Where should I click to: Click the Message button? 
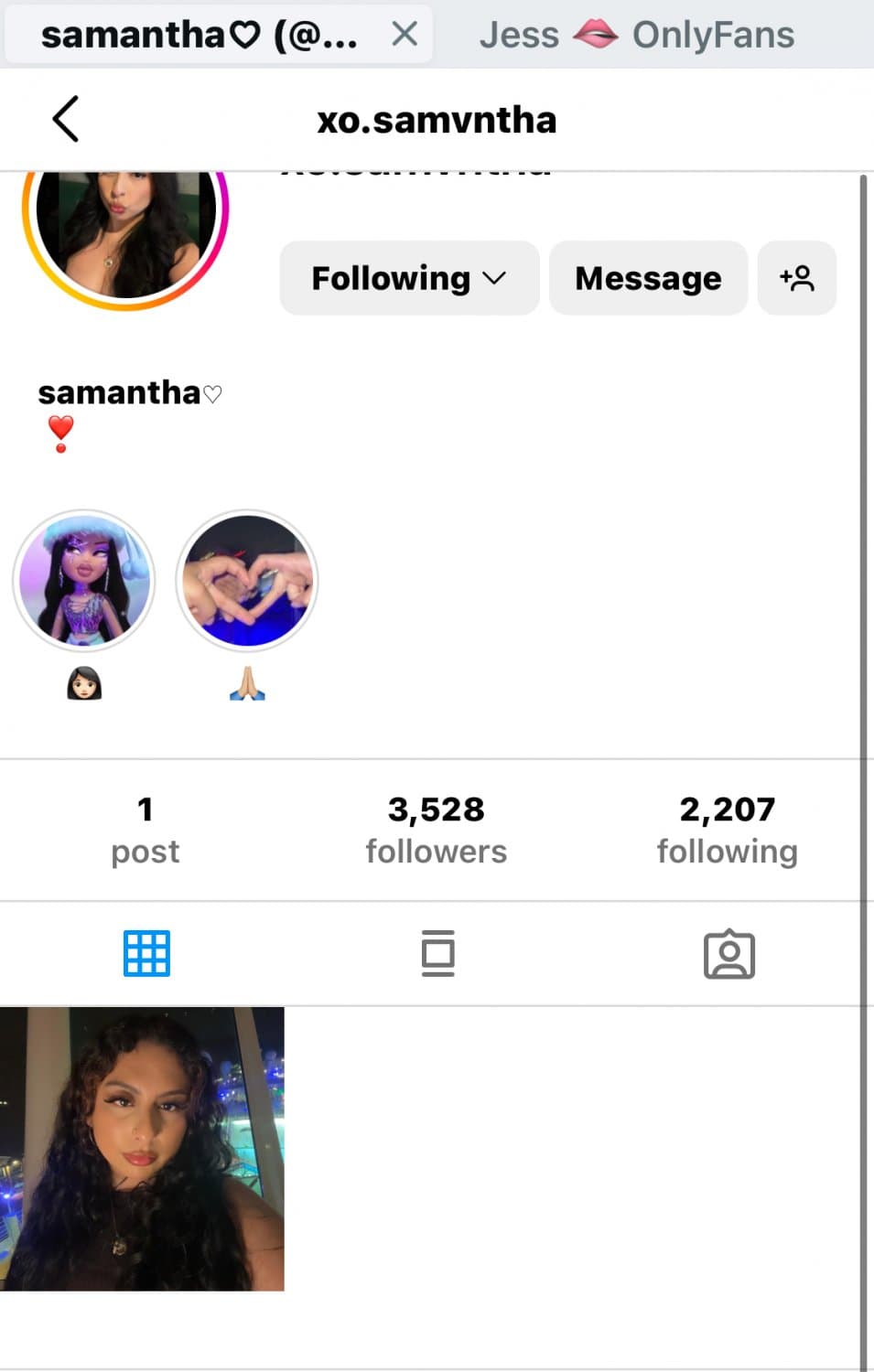click(647, 278)
